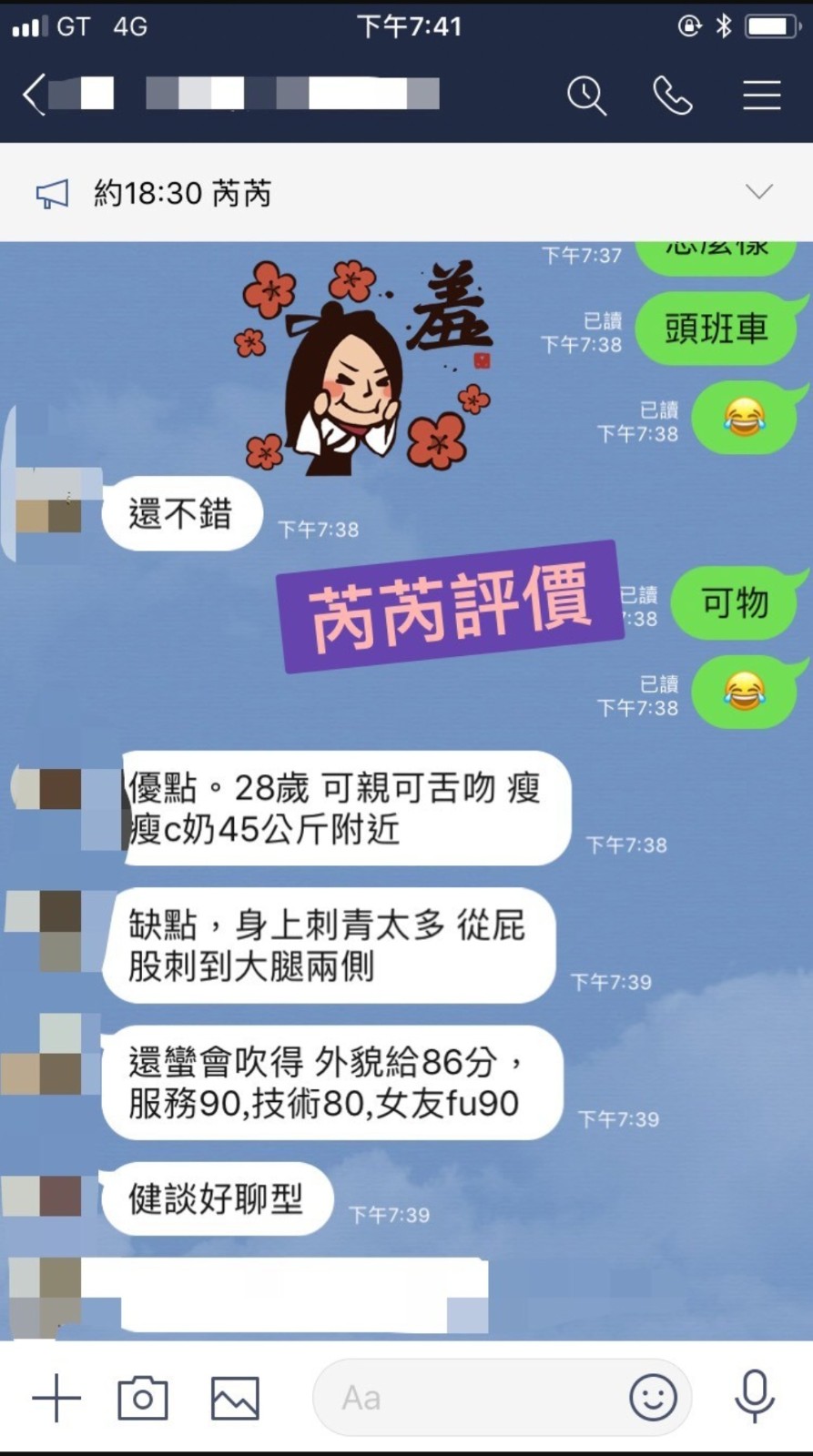Search within this conversation
The height and width of the screenshot is (1456, 813).
point(586,95)
